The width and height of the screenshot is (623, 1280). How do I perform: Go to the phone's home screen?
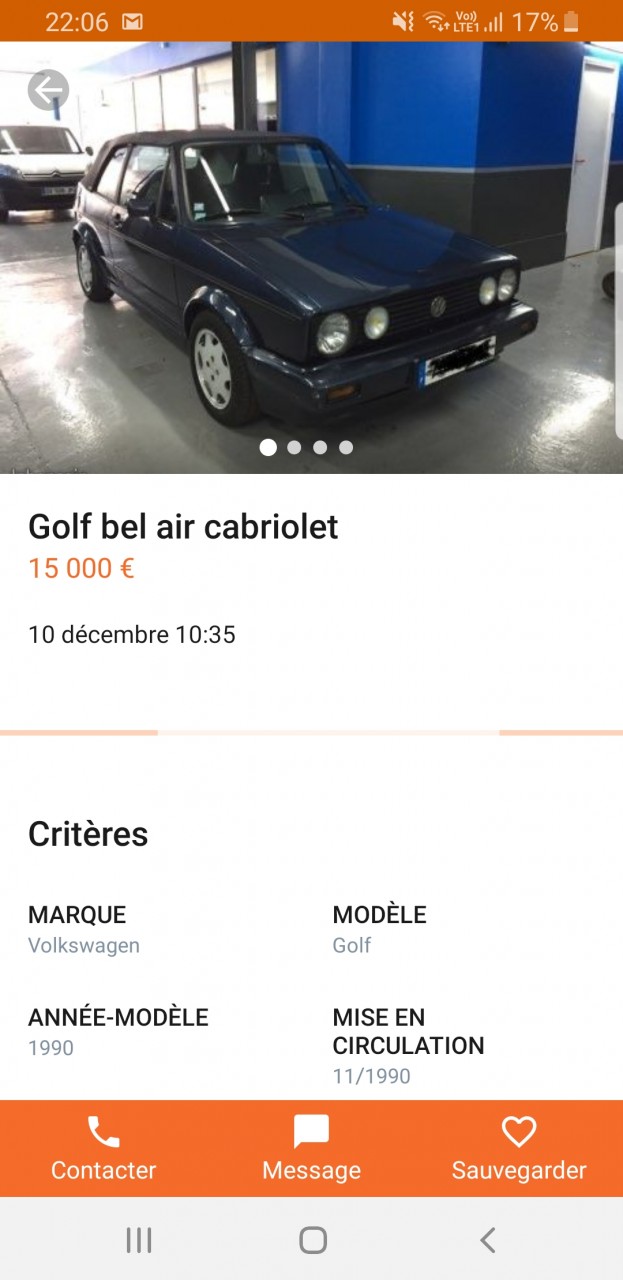[x=313, y=1240]
